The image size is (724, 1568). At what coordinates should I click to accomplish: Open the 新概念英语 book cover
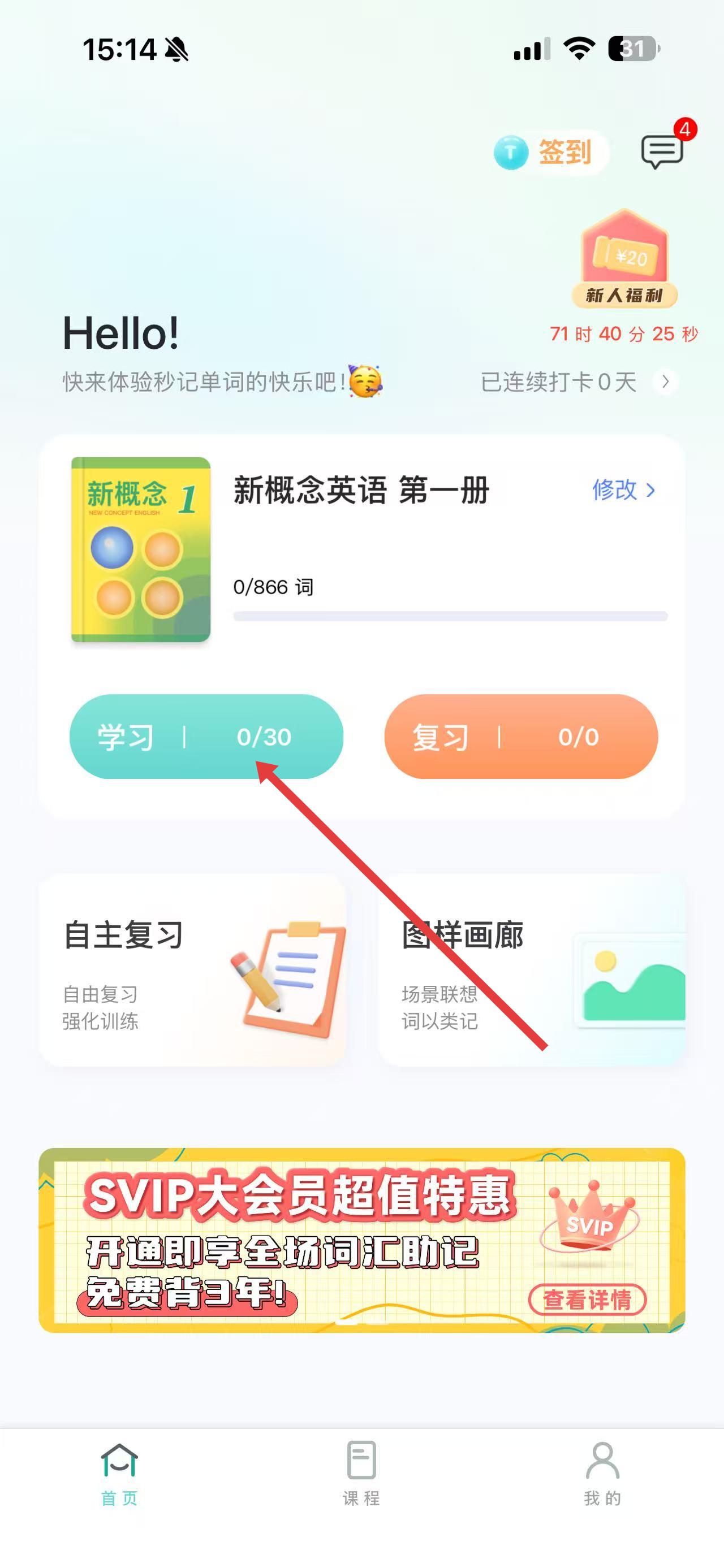click(x=141, y=549)
